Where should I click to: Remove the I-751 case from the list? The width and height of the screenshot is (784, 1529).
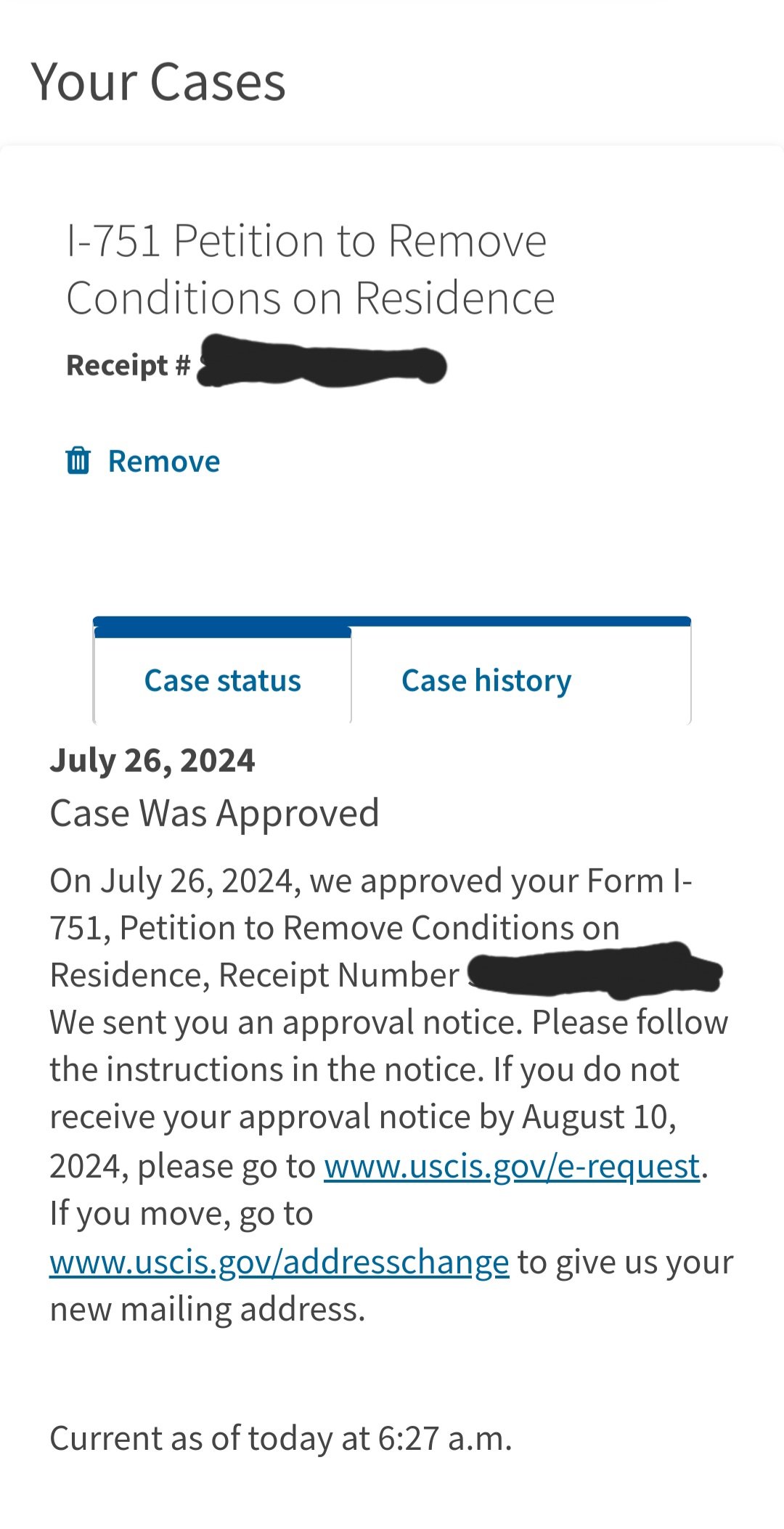point(143,461)
